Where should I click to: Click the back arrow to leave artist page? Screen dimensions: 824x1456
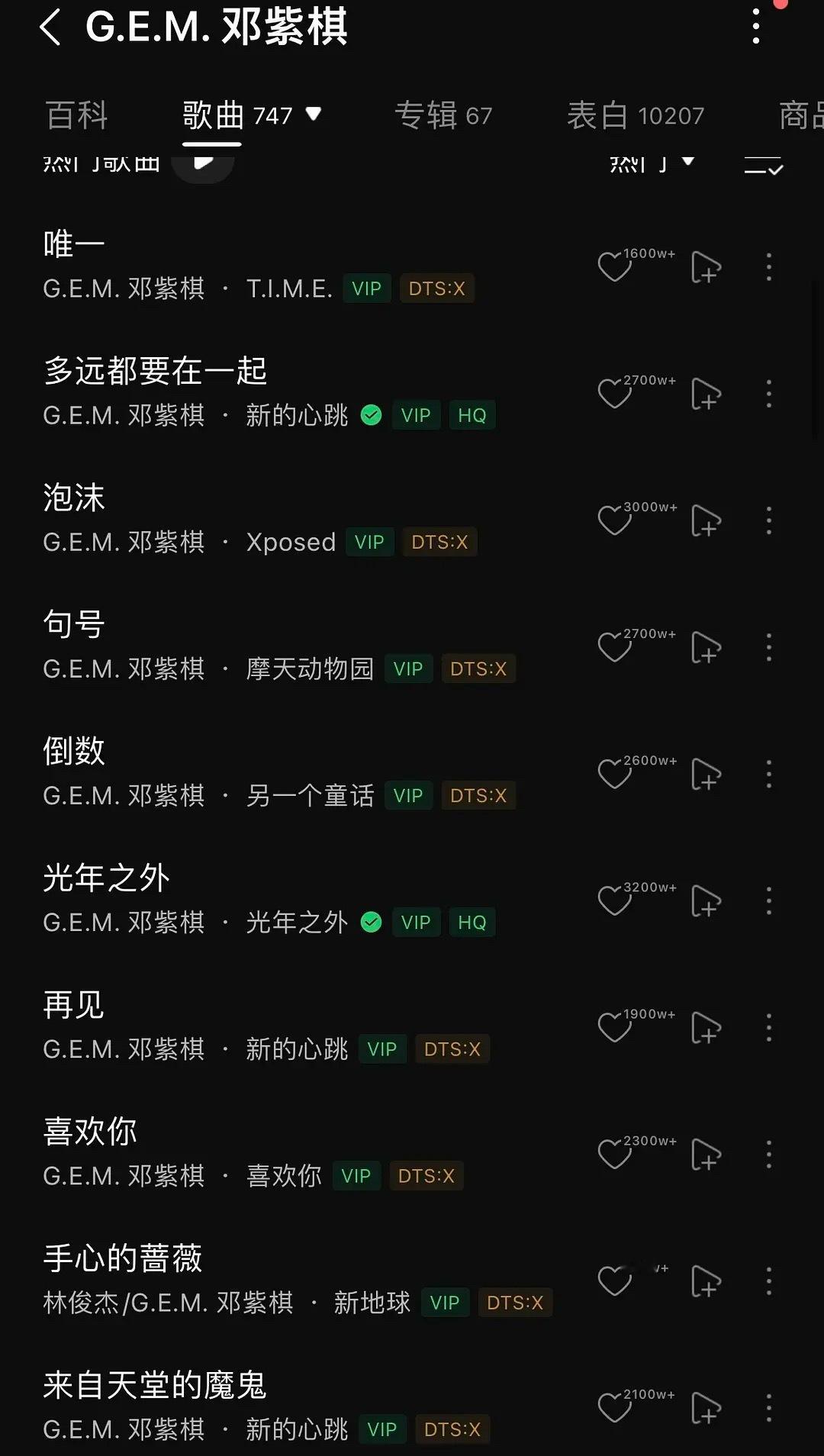click(50, 28)
